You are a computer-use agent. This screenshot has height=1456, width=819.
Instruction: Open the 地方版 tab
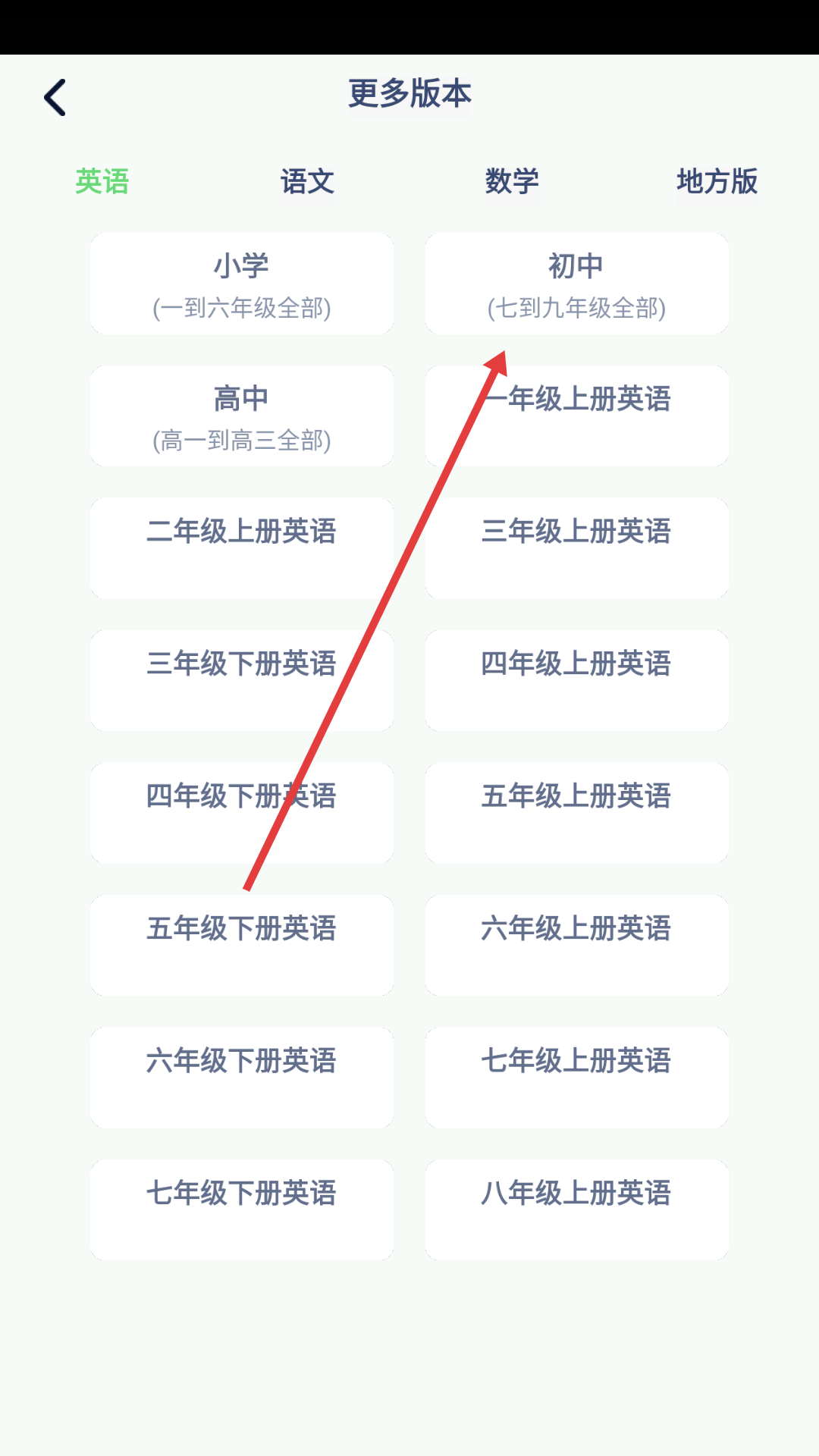(717, 182)
